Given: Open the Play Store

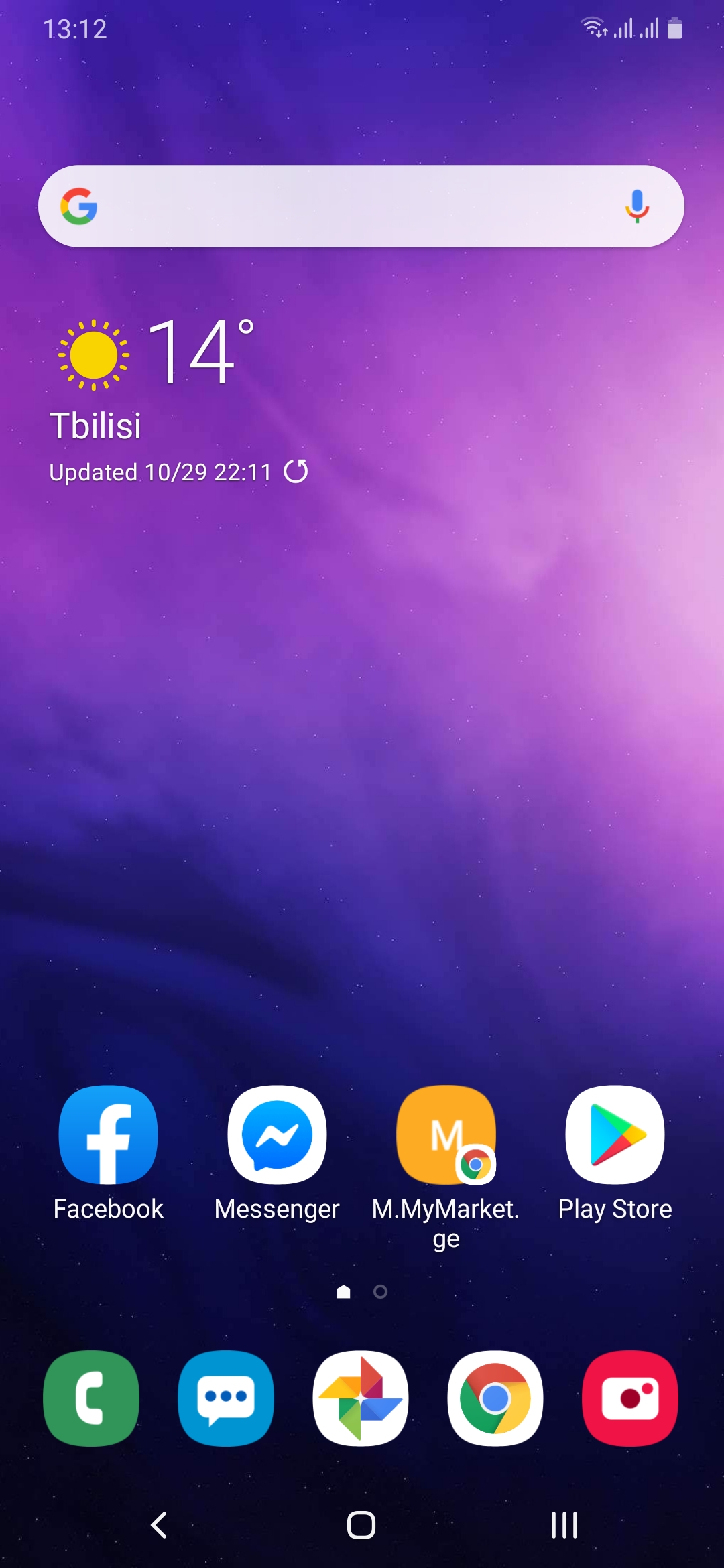Looking at the screenshot, I should tap(615, 1135).
